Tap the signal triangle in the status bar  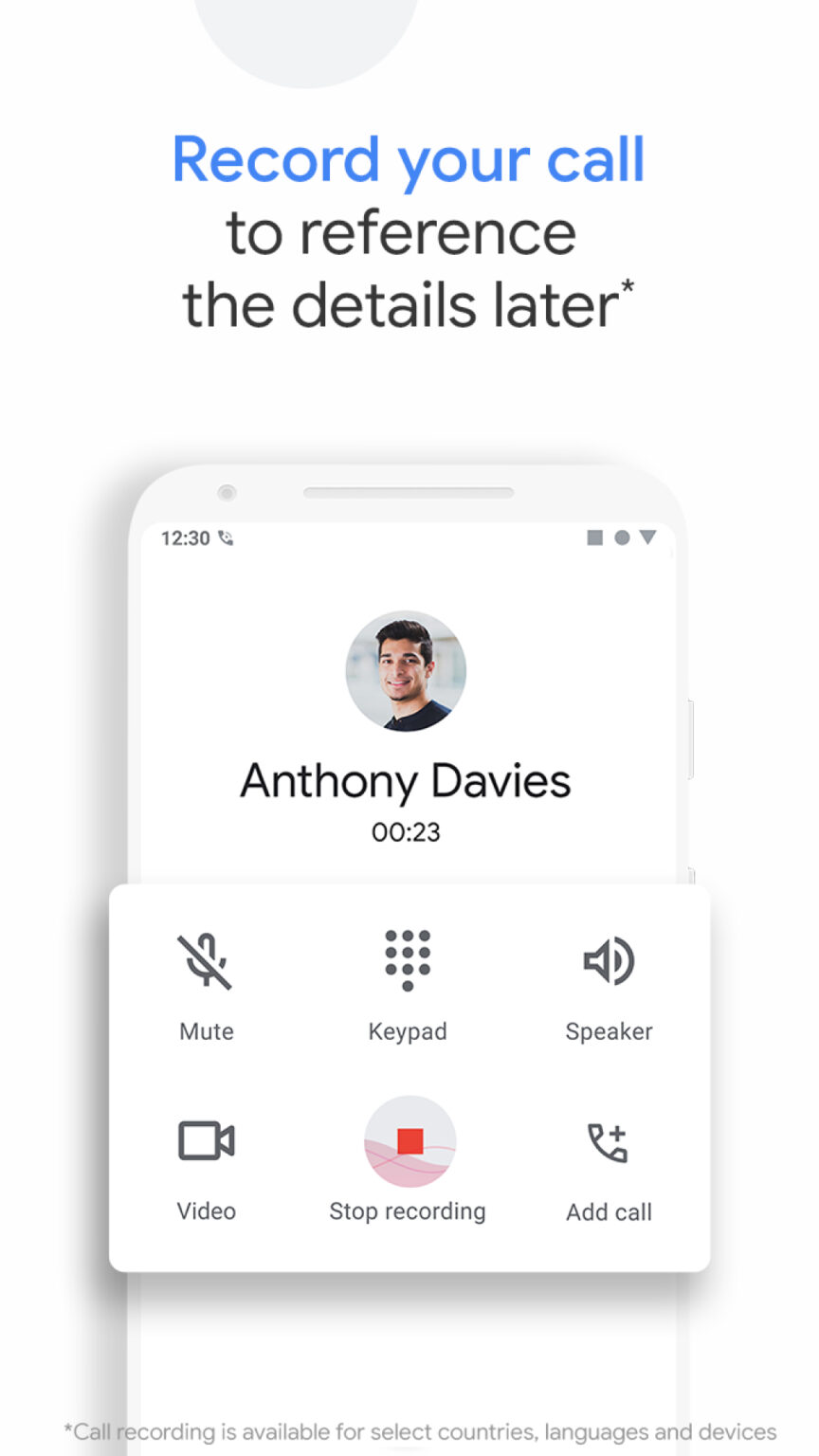pos(648,537)
